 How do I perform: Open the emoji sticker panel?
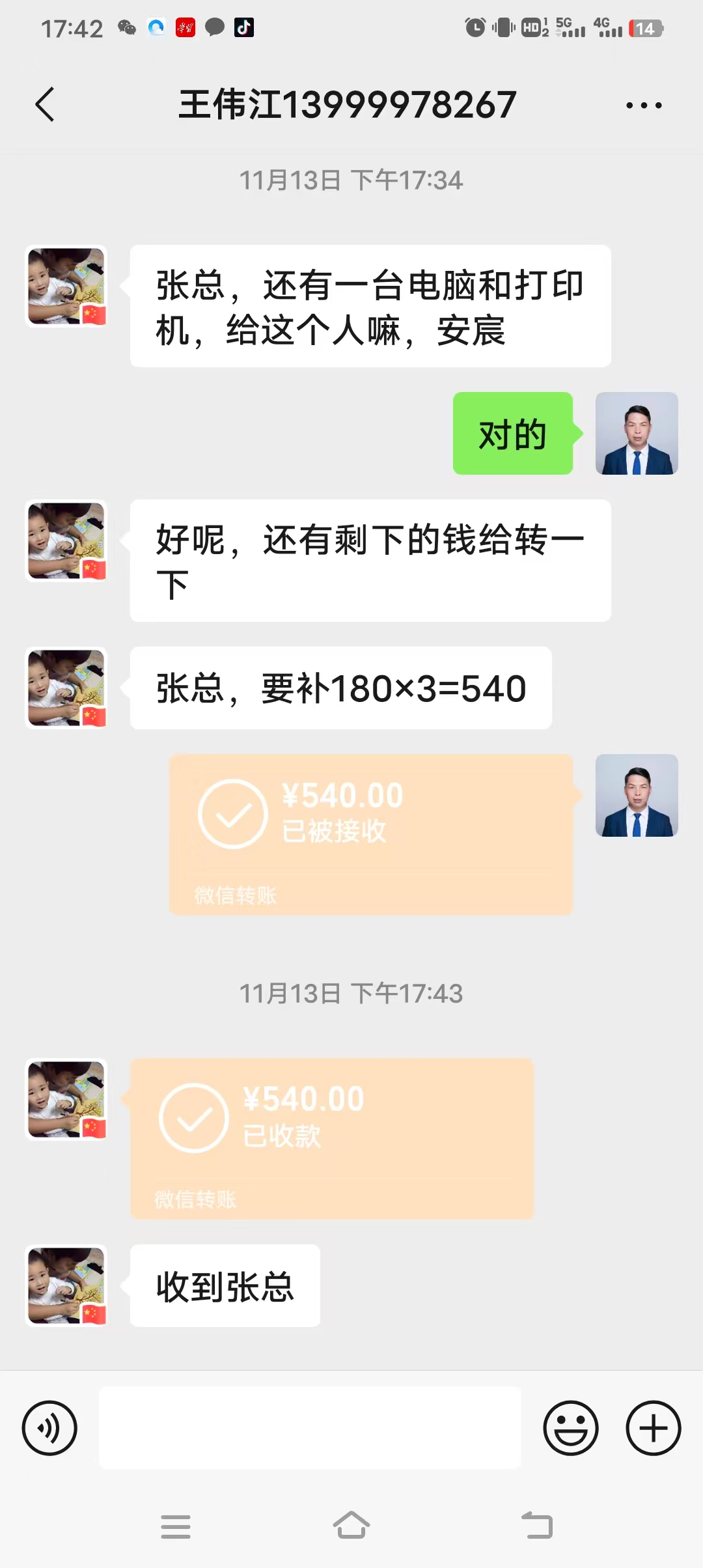pos(570,1428)
